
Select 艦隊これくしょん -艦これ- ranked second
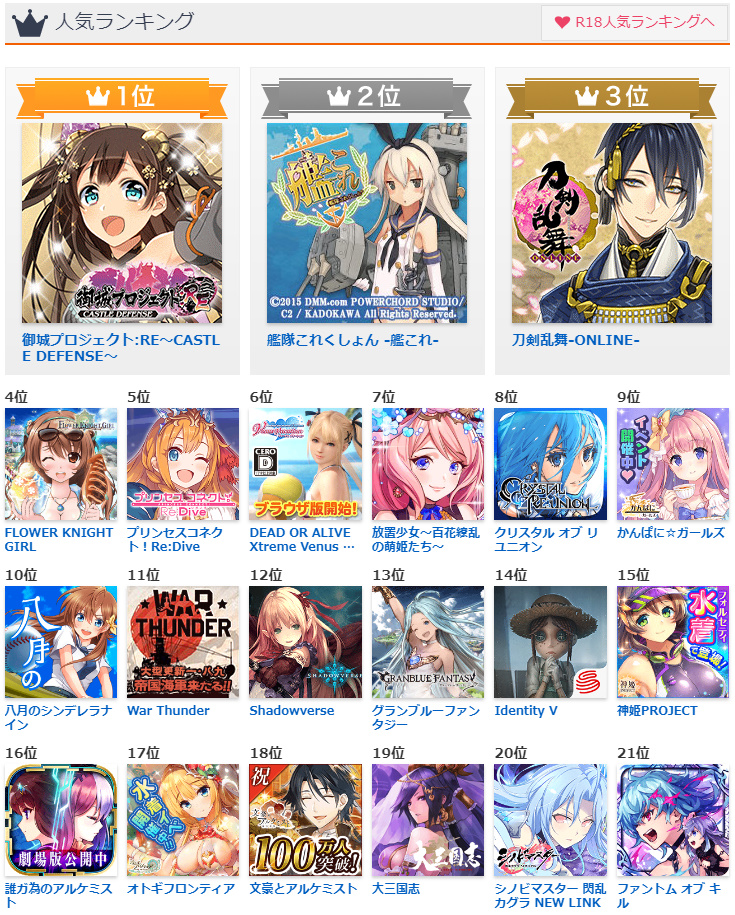tap(367, 223)
